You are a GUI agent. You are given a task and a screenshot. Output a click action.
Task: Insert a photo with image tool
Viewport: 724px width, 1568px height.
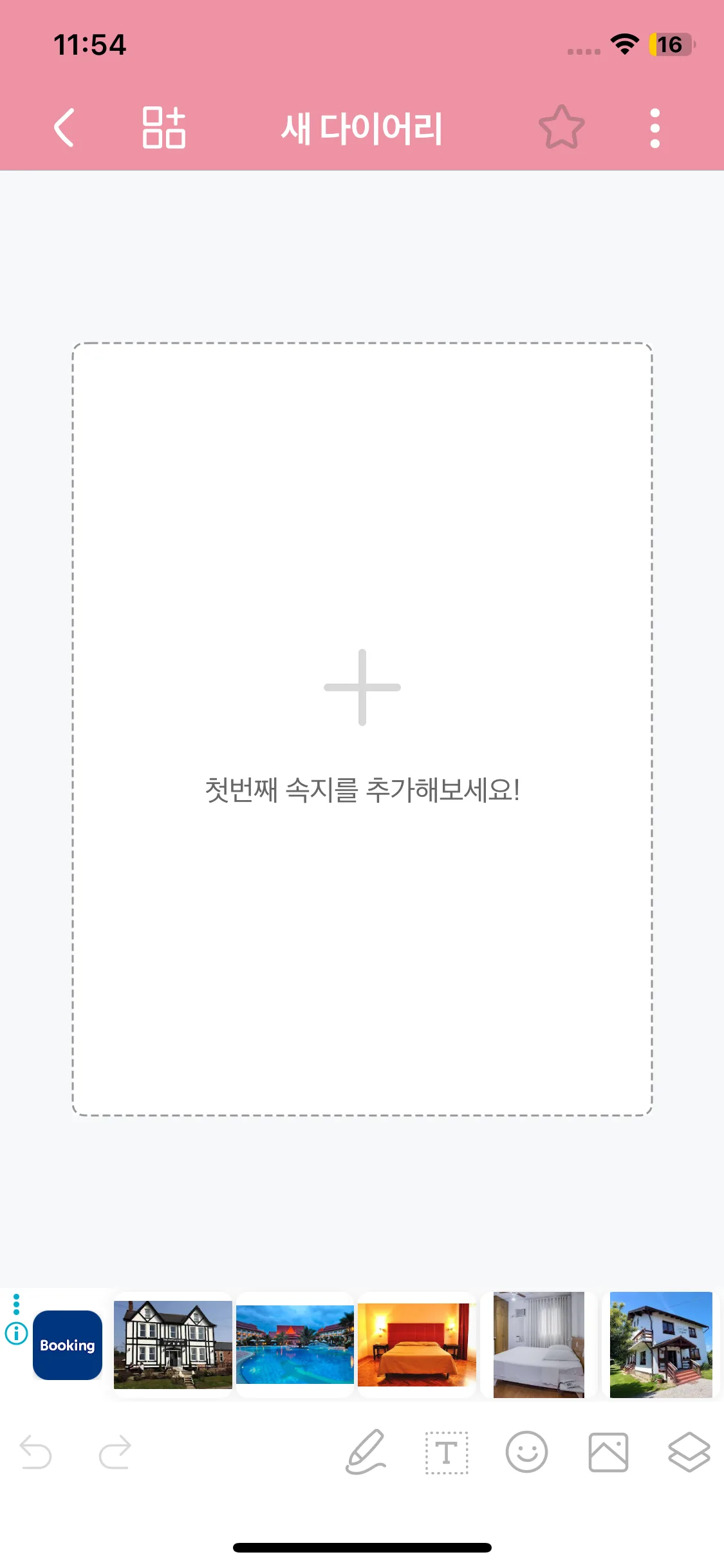pos(608,1452)
